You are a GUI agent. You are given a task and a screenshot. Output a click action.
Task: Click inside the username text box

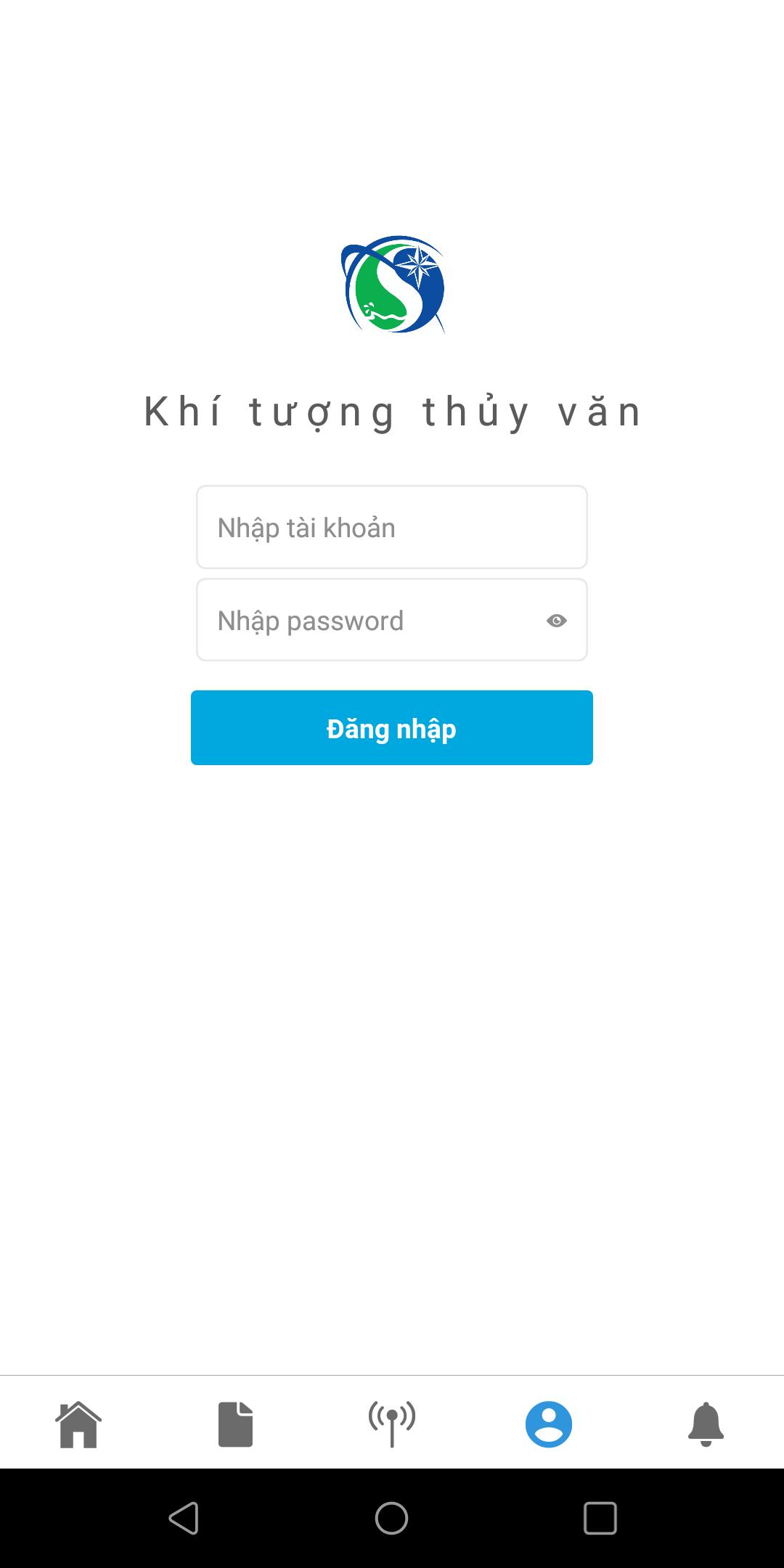pyautogui.click(x=391, y=527)
